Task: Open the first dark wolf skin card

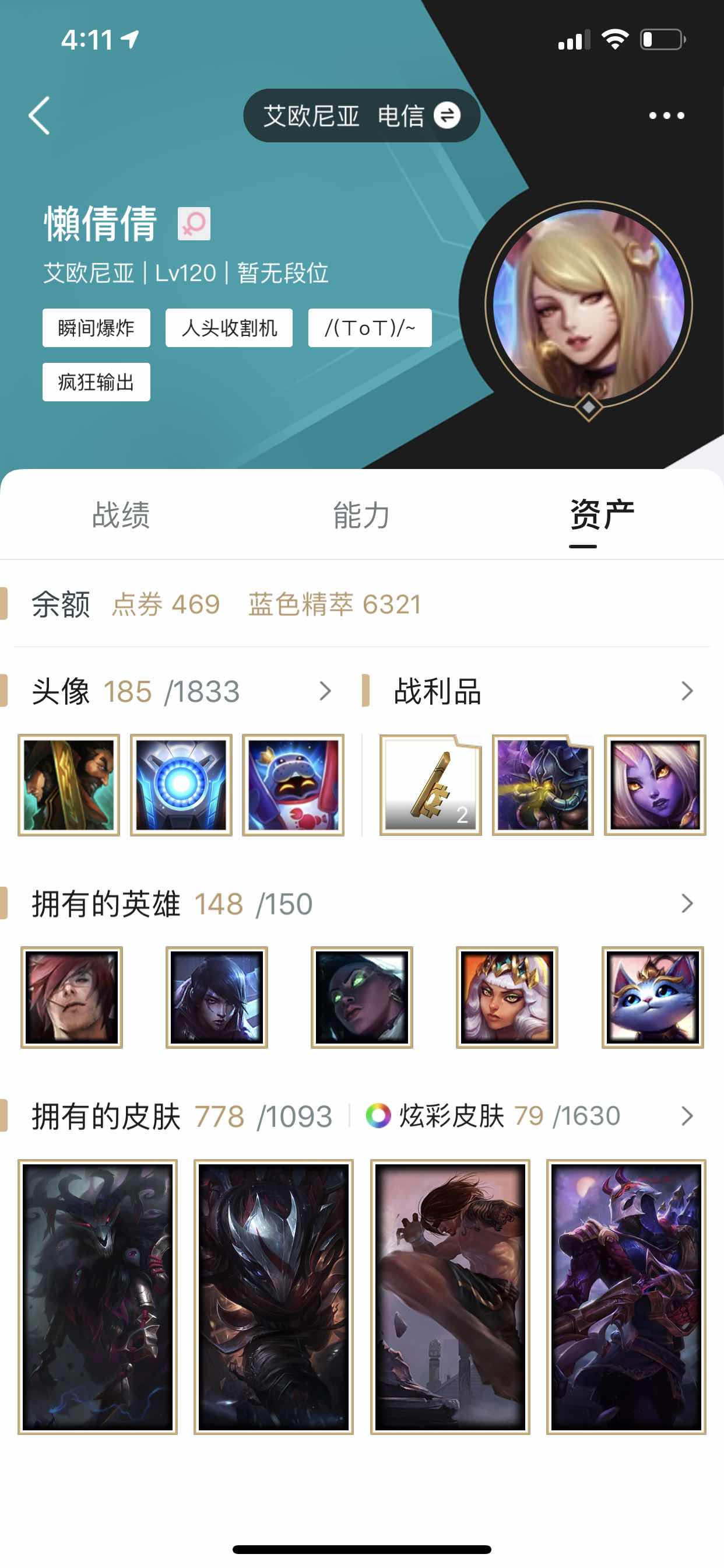Action: (x=97, y=1297)
